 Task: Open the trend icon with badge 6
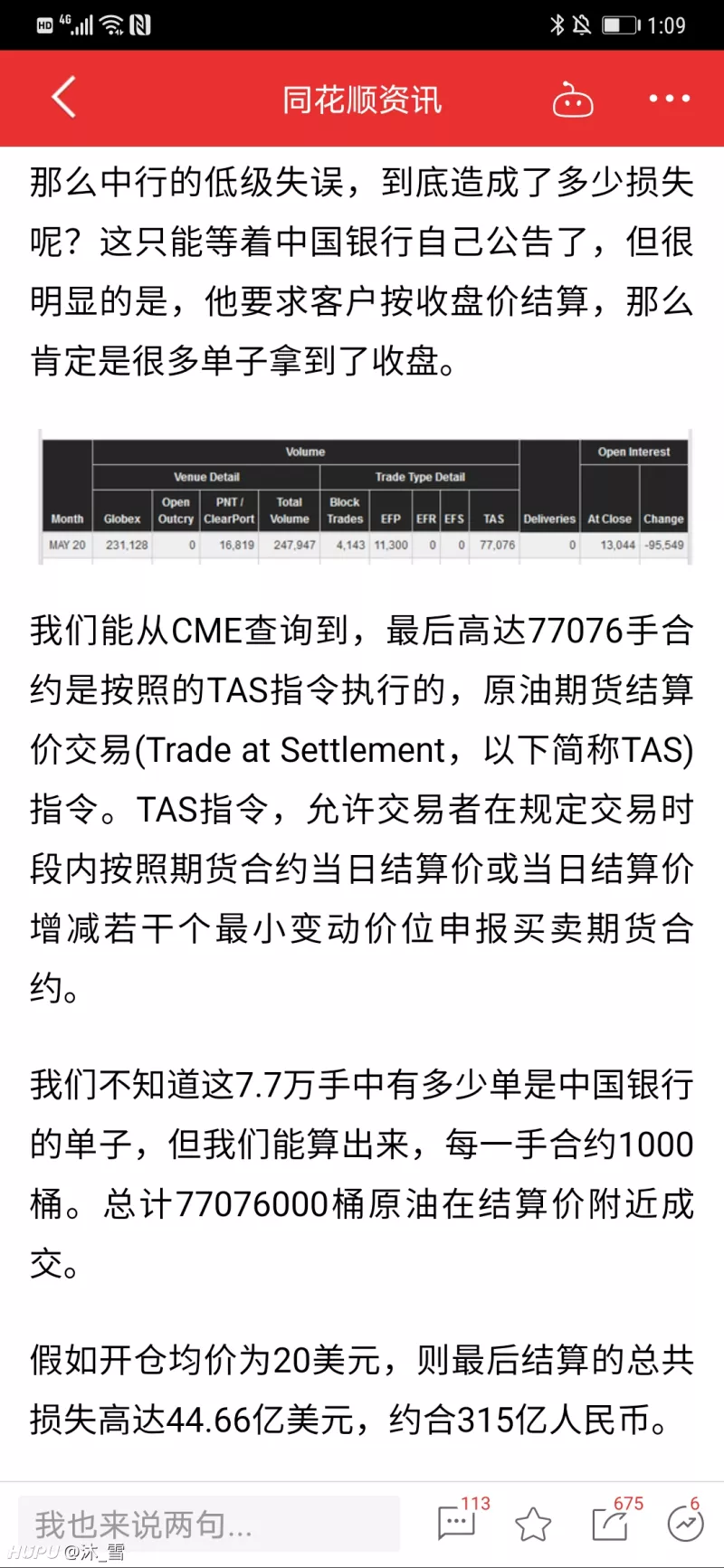pos(685,1520)
